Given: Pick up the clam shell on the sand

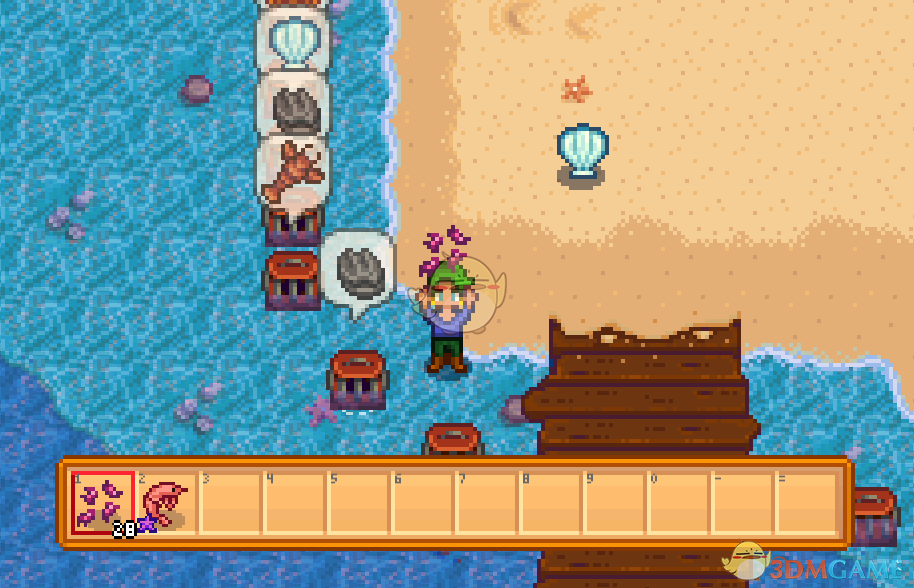Looking at the screenshot, I should tap(581, 150).
